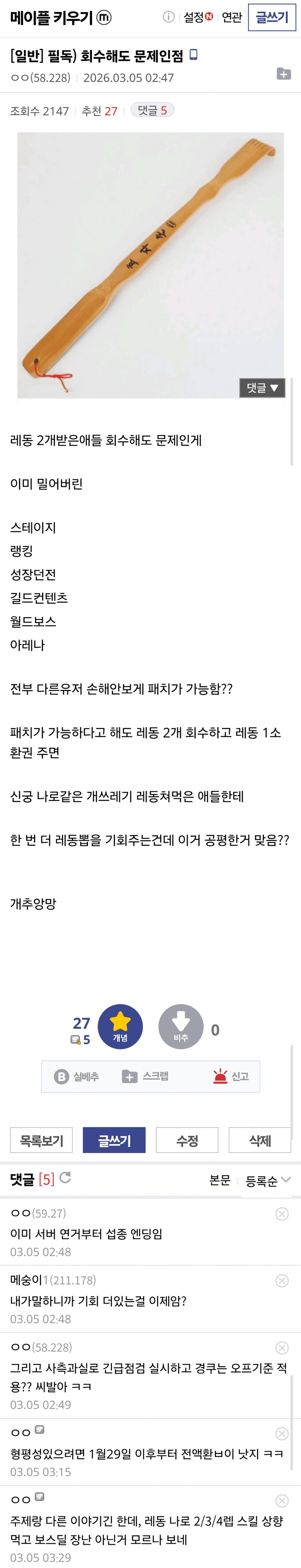Tap blue 글쓰기 button below post

coord(114,1140)
